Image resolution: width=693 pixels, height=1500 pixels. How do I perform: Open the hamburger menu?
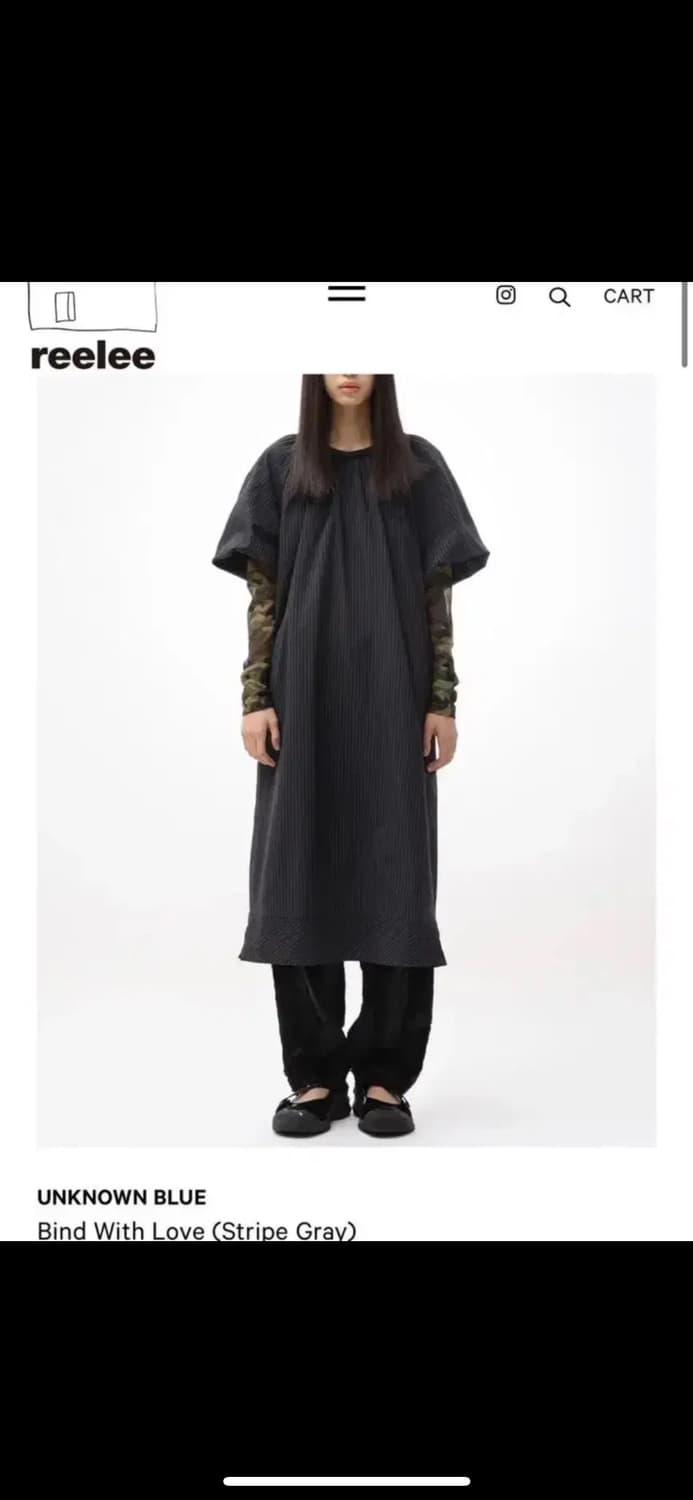point(347,294)
